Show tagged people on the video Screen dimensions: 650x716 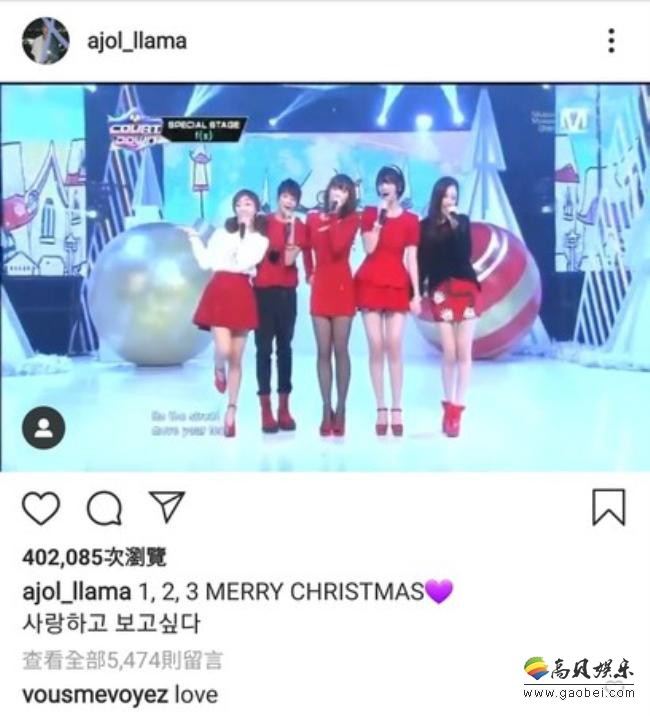pyautogui.click(x=44, y=428)
